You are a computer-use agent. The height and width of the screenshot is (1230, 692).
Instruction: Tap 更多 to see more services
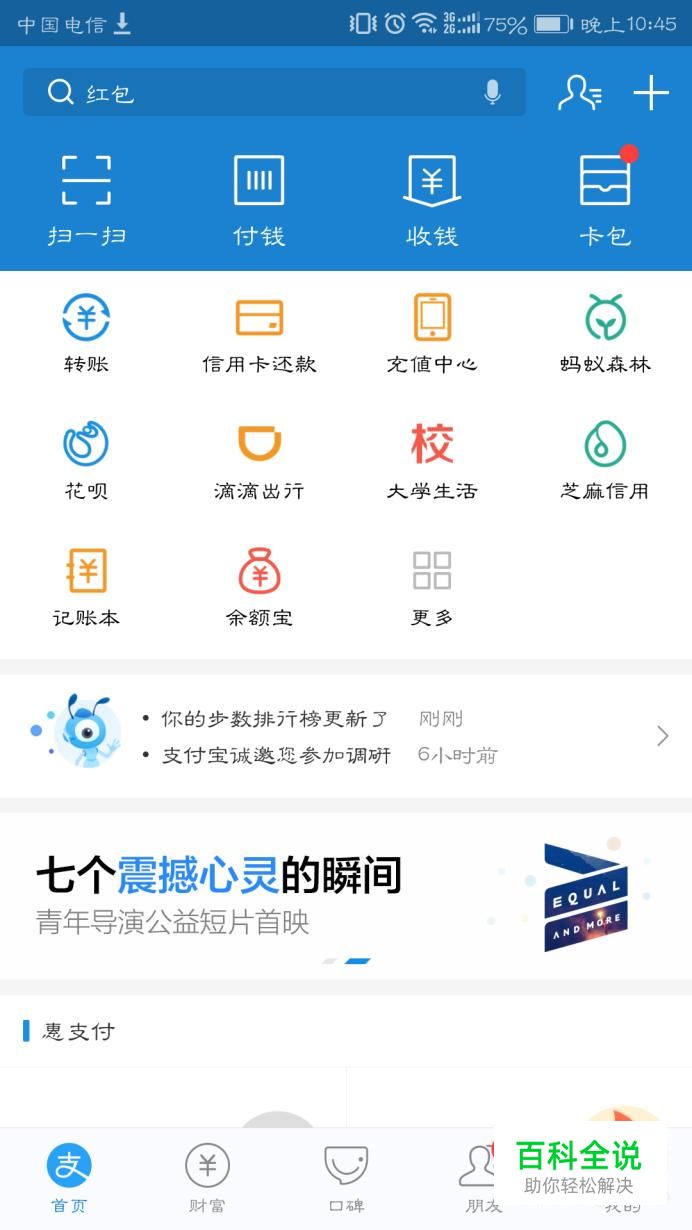tap(432, 587)
